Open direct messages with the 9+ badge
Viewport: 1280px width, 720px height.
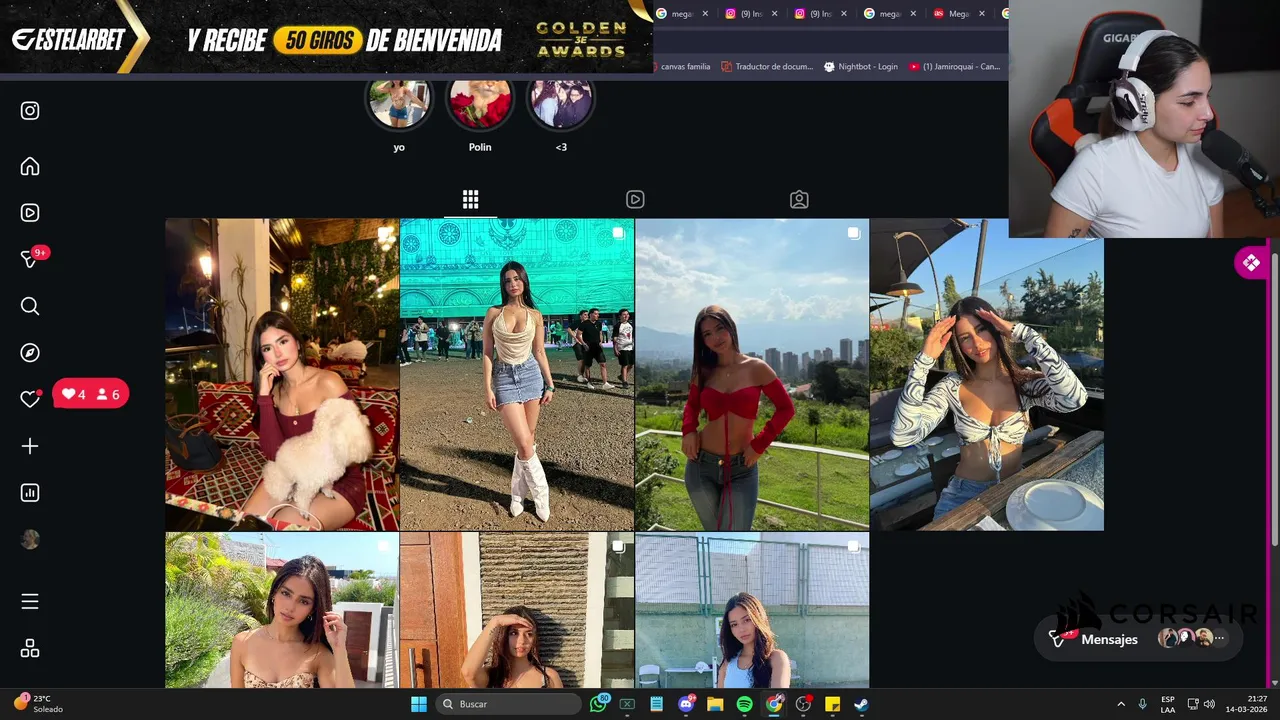point(30,259)
